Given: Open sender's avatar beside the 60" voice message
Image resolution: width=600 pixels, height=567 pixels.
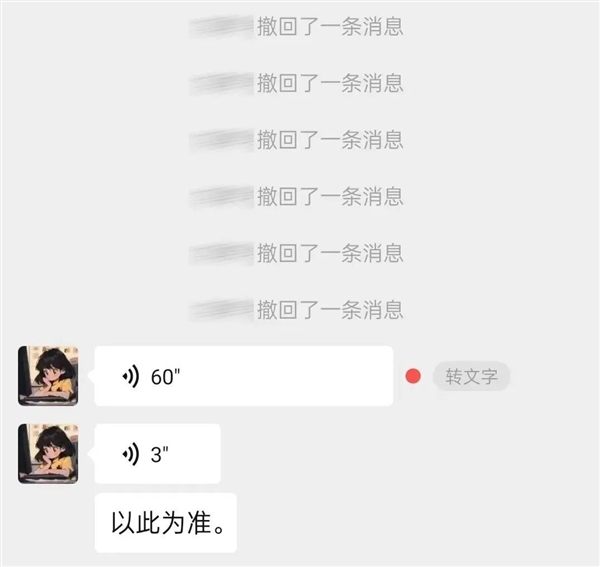Looking at the screenshot, I should [48, 376].
